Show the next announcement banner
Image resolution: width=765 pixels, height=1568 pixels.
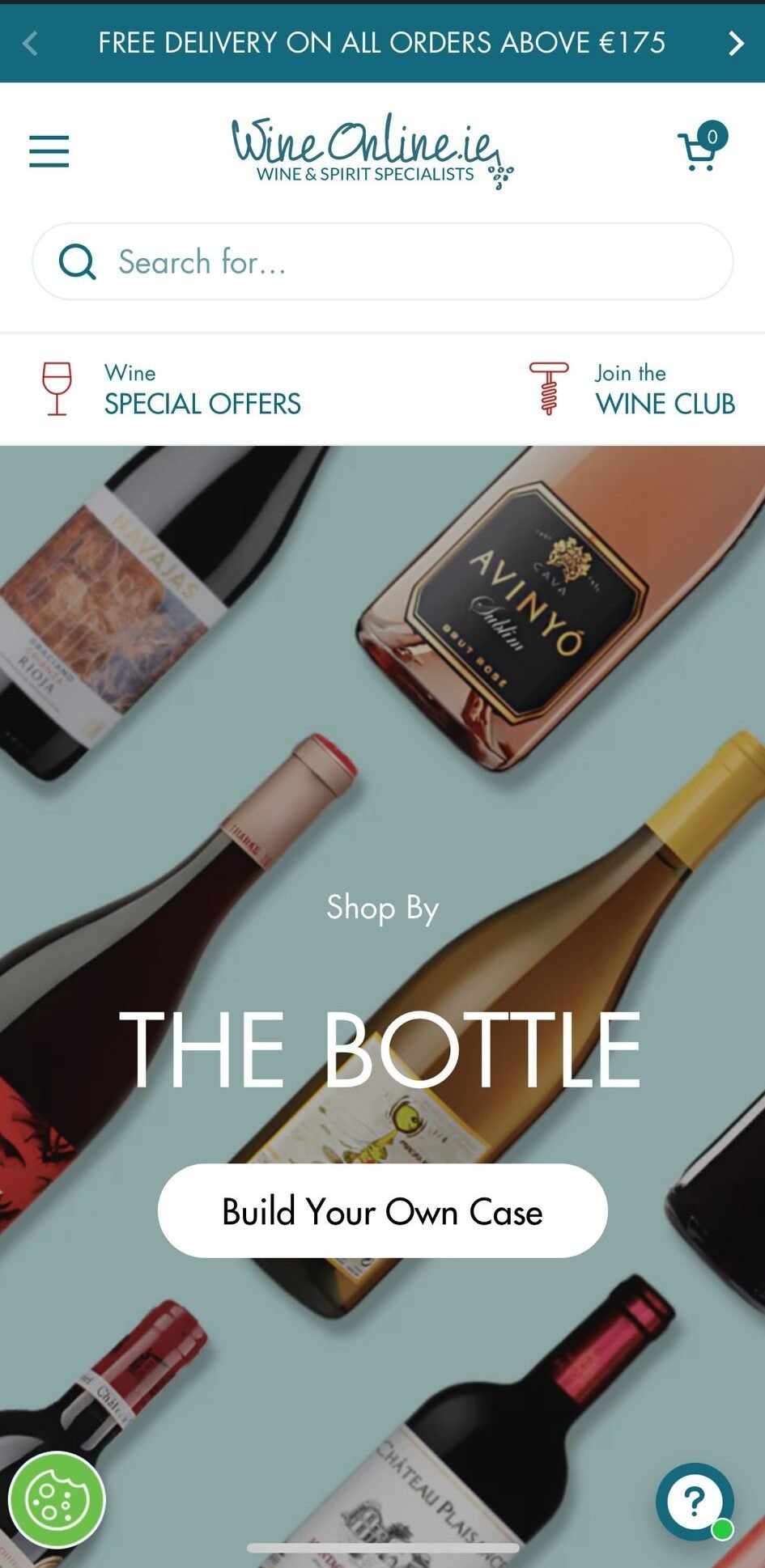[x=735, y=43]
